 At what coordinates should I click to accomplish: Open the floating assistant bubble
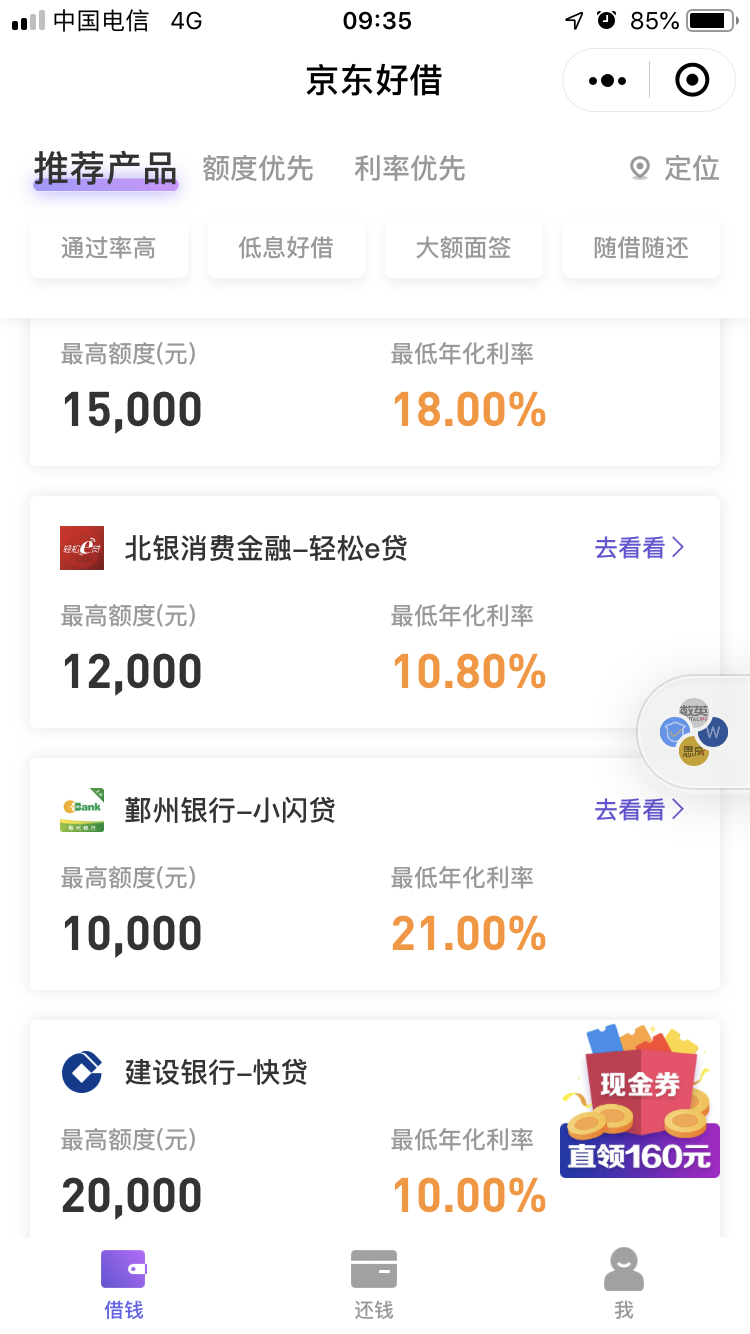pos(694,733)
